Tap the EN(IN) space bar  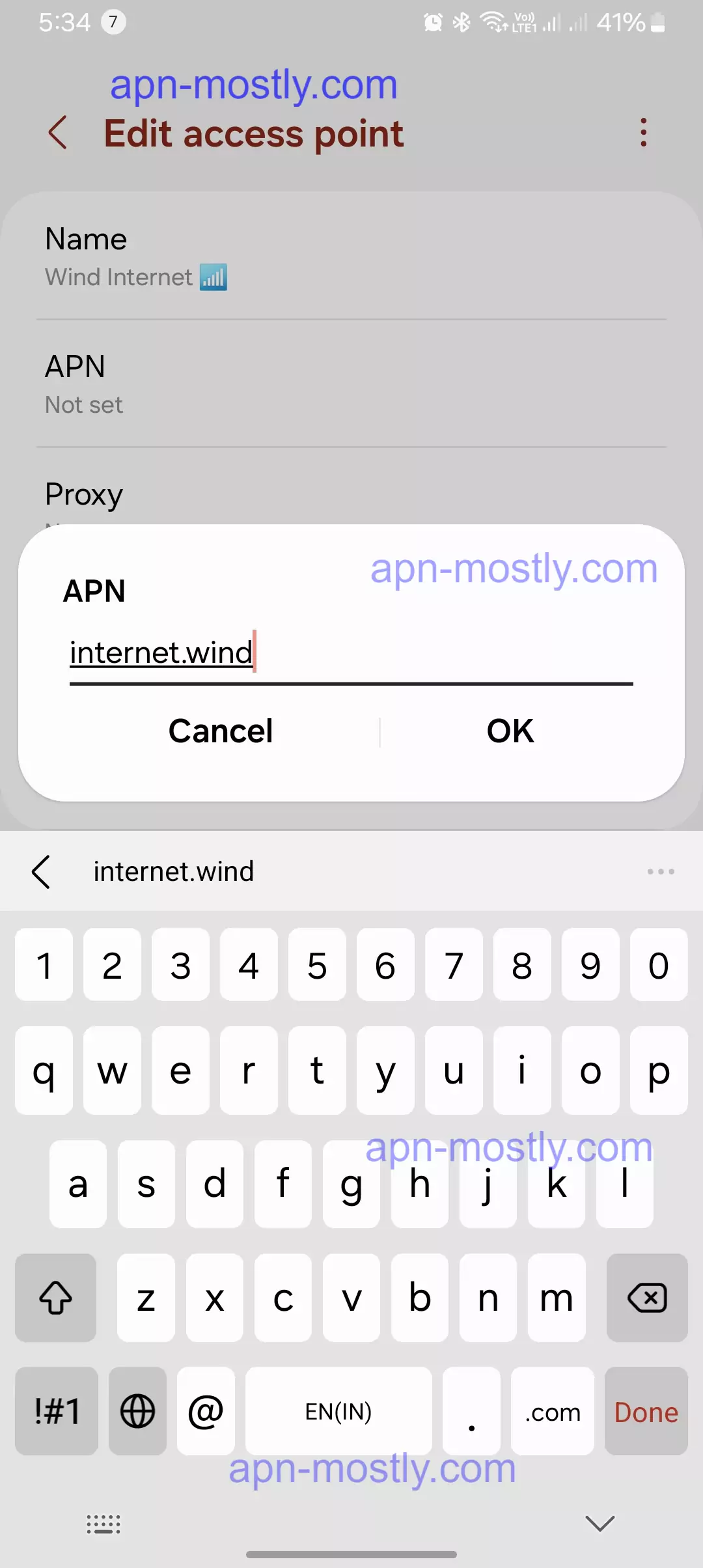pyautogui.click(x=338, y=1412)
